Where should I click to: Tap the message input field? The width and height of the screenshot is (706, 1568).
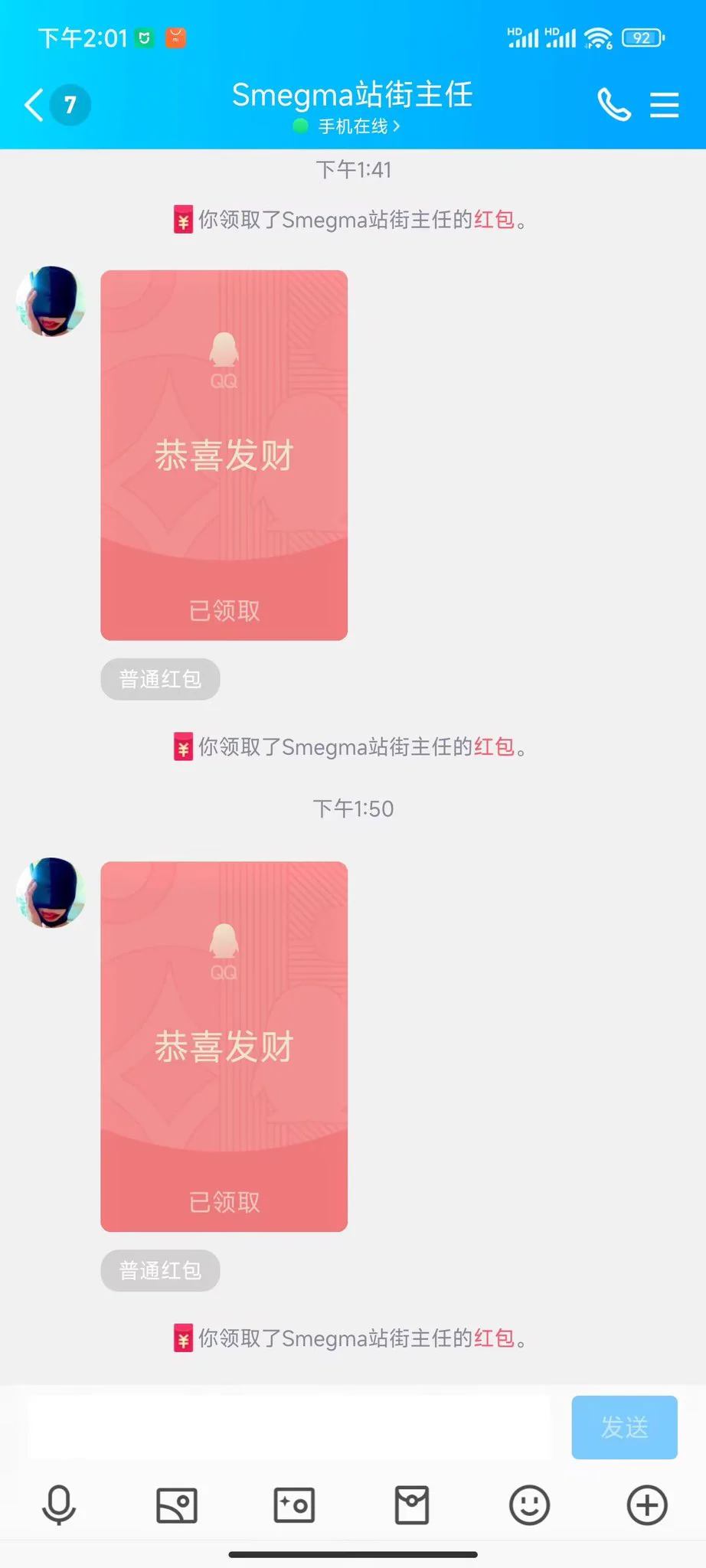(289, 1427)
